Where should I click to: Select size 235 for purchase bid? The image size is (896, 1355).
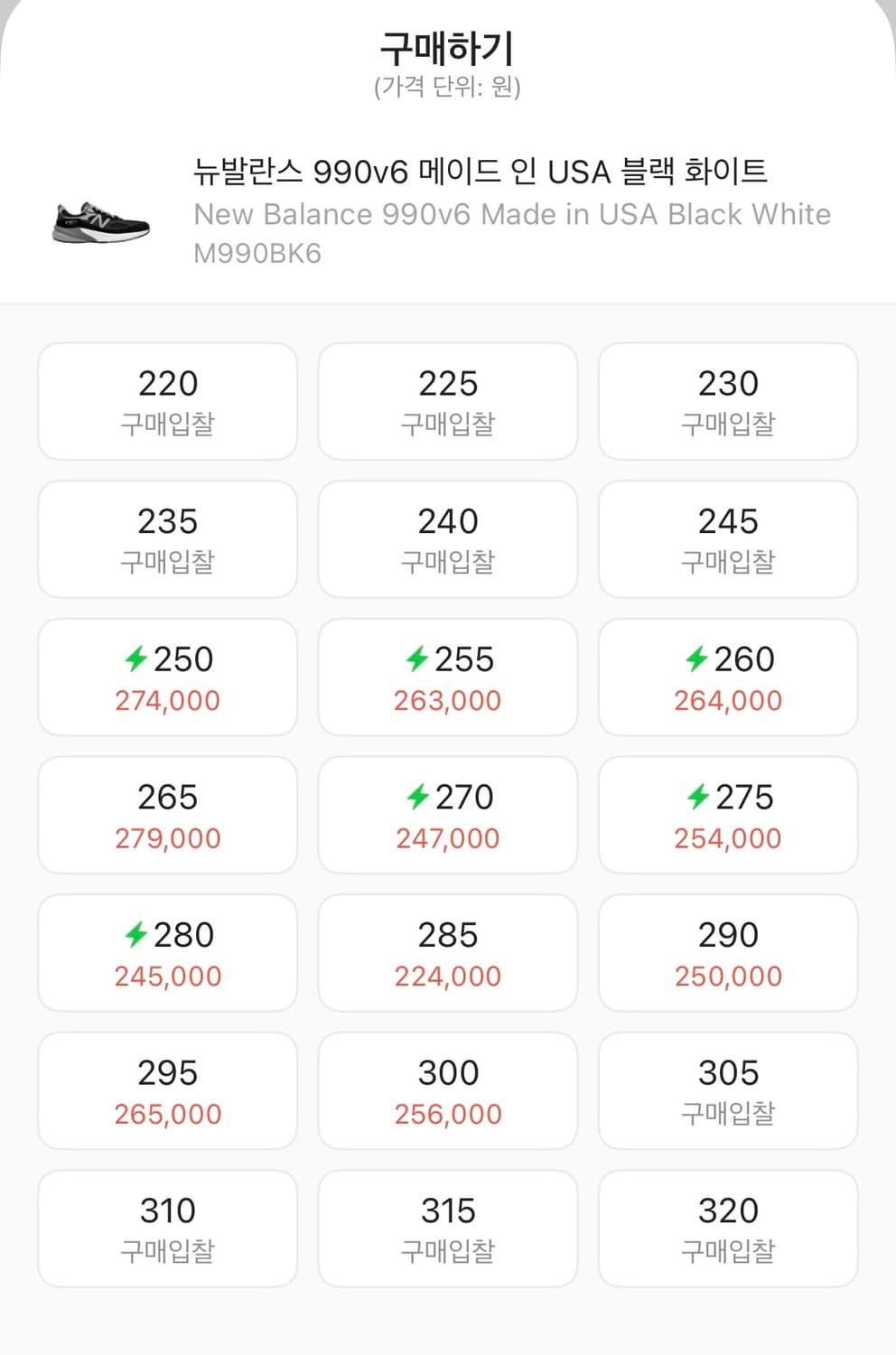167,539
